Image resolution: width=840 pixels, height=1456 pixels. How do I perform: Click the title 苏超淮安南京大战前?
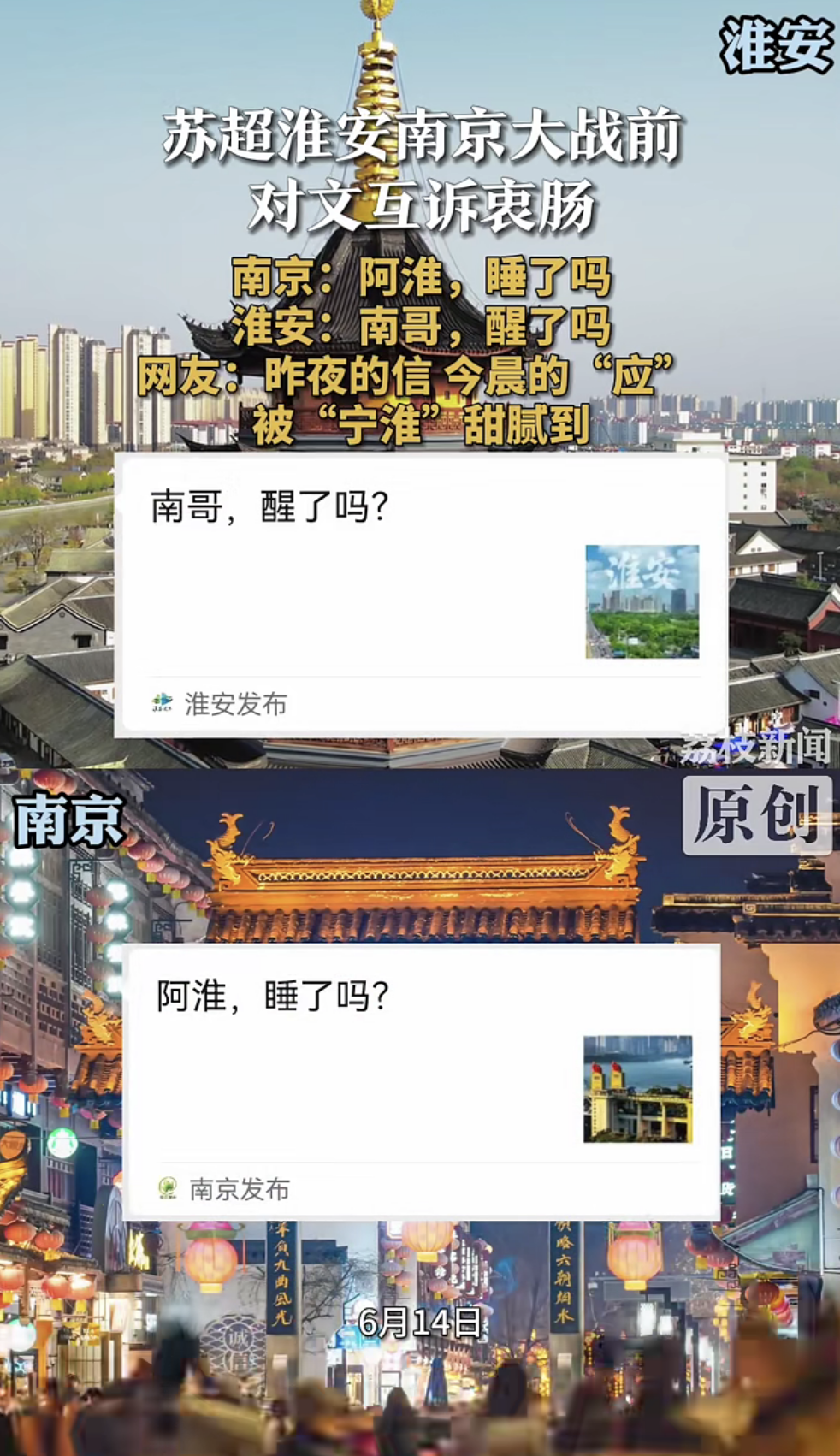click(421, 139)
